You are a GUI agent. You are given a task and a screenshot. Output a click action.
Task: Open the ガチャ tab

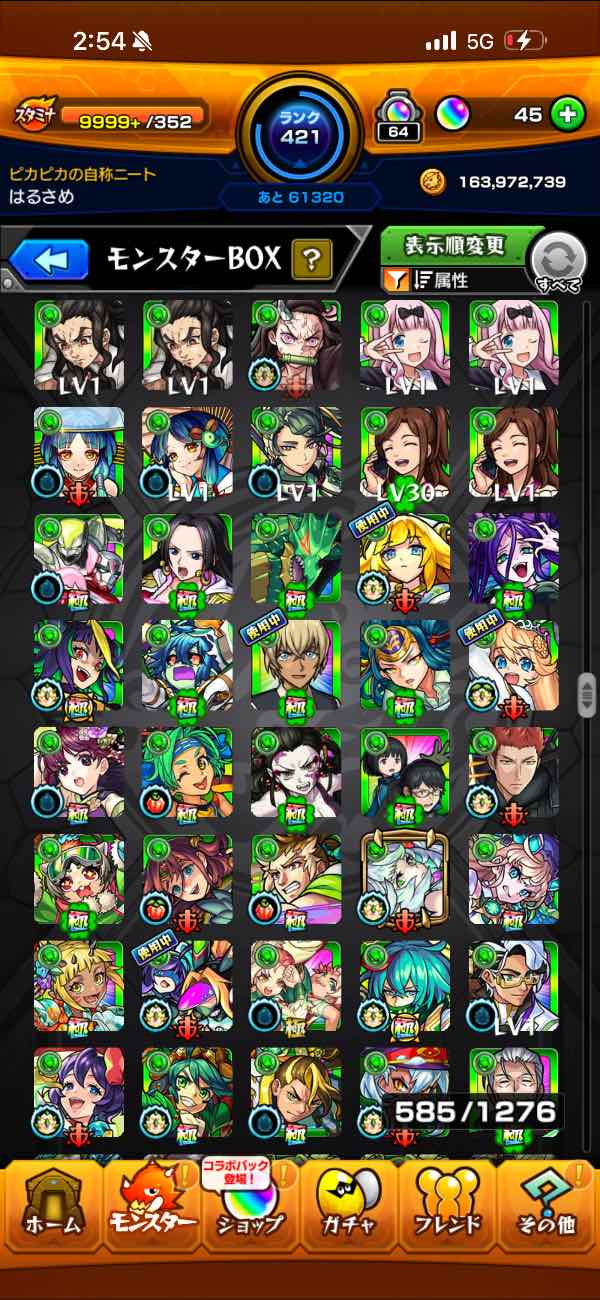[348, 1210]
